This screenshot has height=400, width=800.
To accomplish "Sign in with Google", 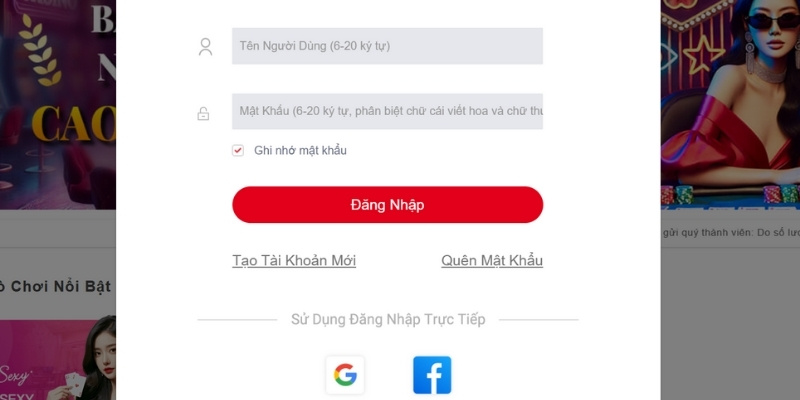I will pyautogui.click(x=345, y=375).
